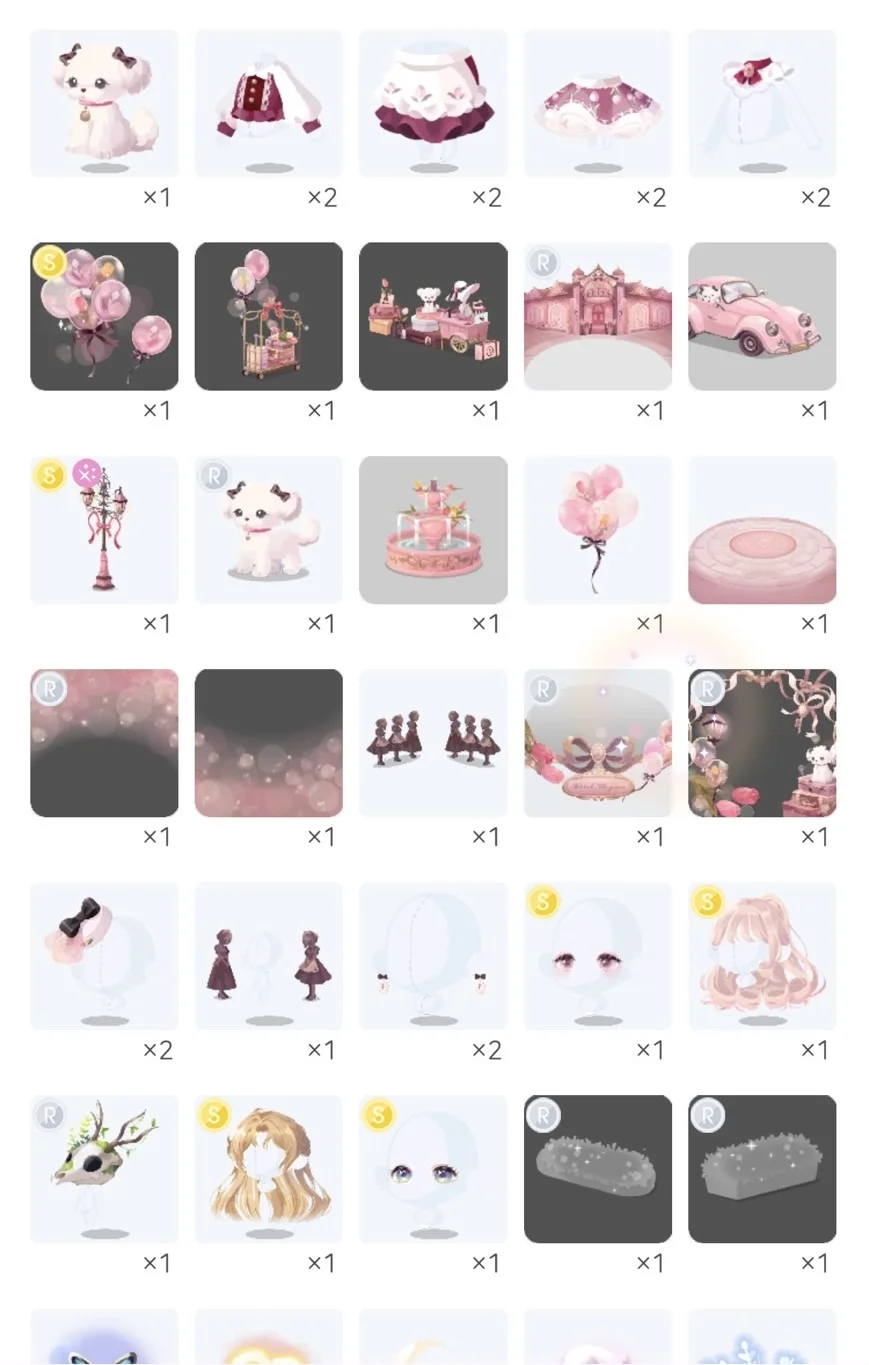Tap the pink fountain item
This screenshot has height=1365, width=869.
point(433,530)
